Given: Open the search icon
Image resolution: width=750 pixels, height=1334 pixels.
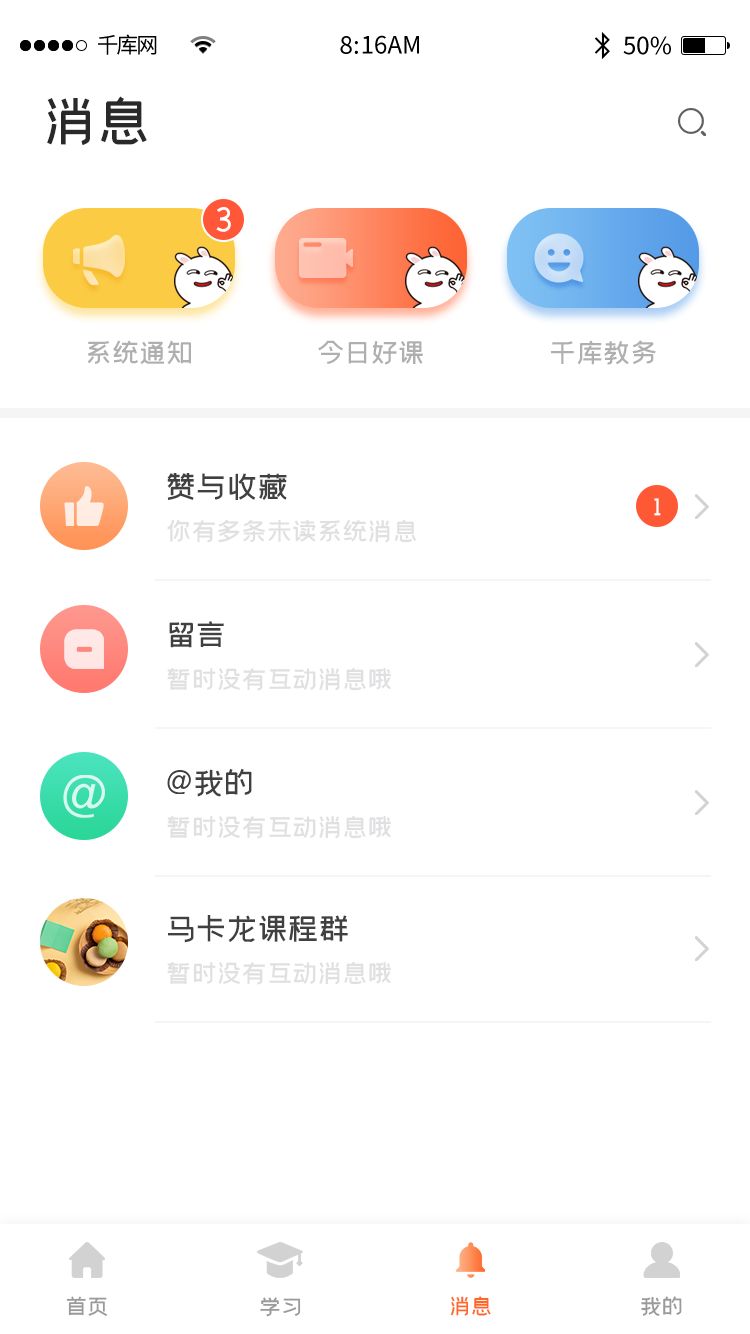Looking at the screenshot, I should (x=691, y=123).
